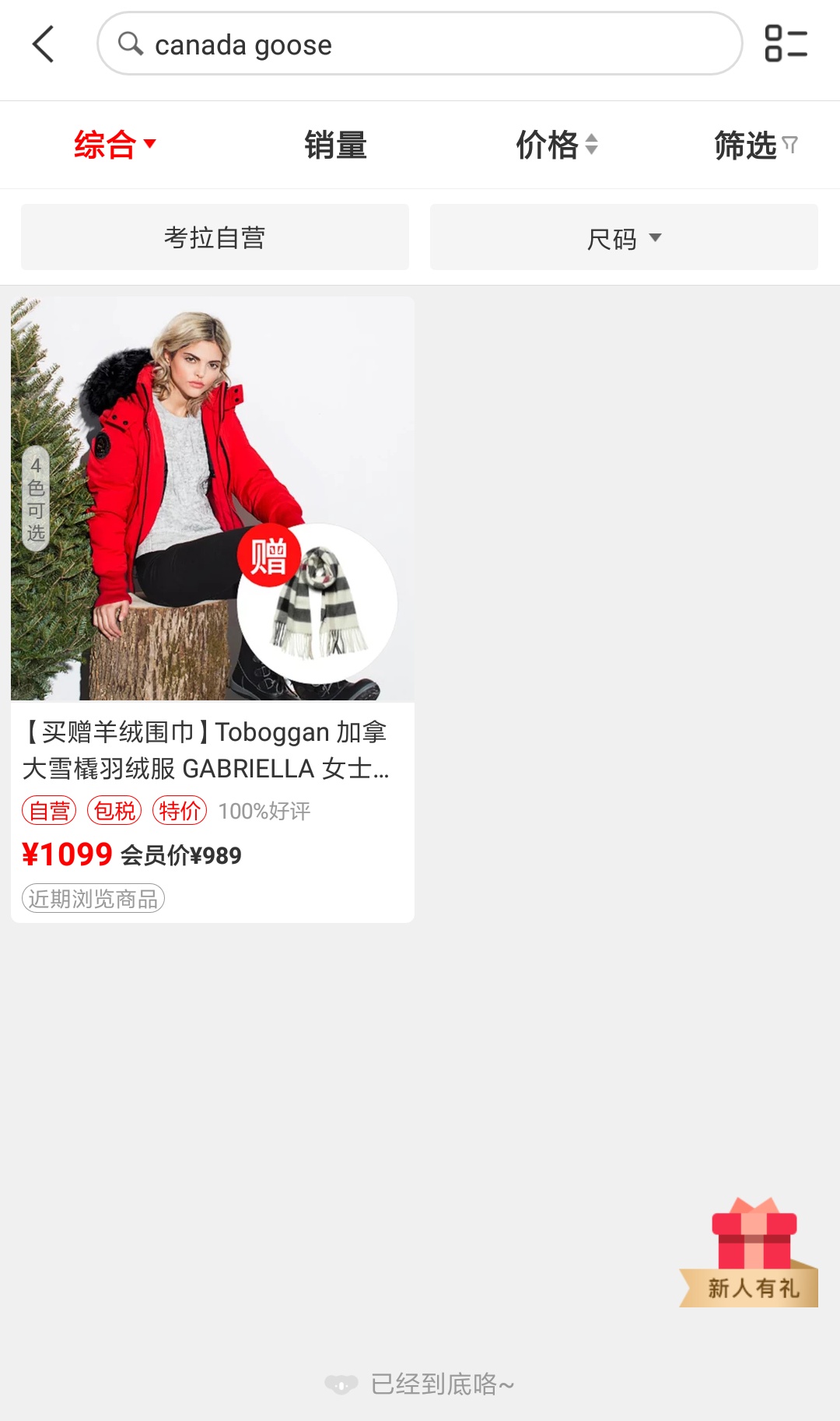This screenshot has height=1421, width=840.
Task: Open the 新人有礼 gift promo
Action: [751, 1254]
